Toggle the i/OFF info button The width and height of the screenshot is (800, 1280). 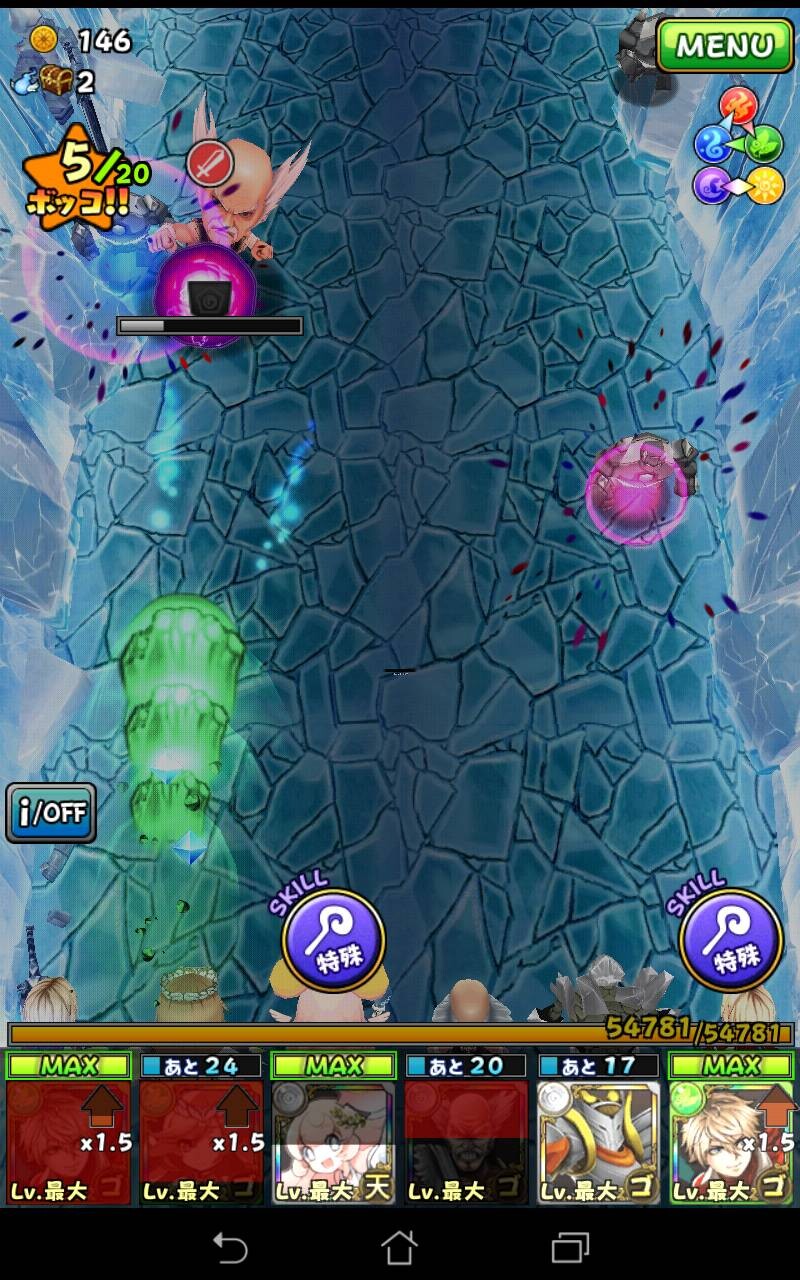tap(51, 812)
